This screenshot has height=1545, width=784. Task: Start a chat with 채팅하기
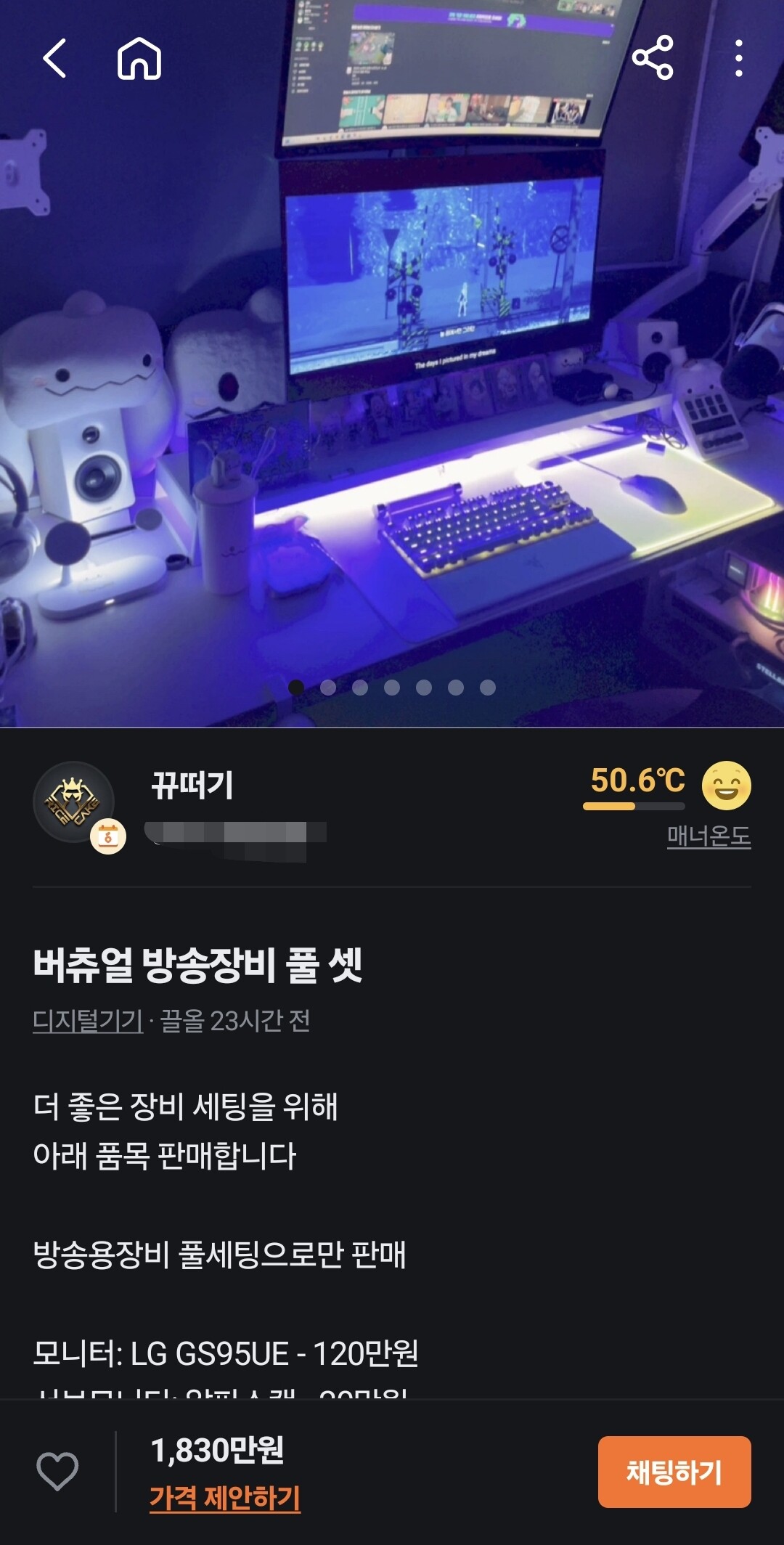point(674,1472)
